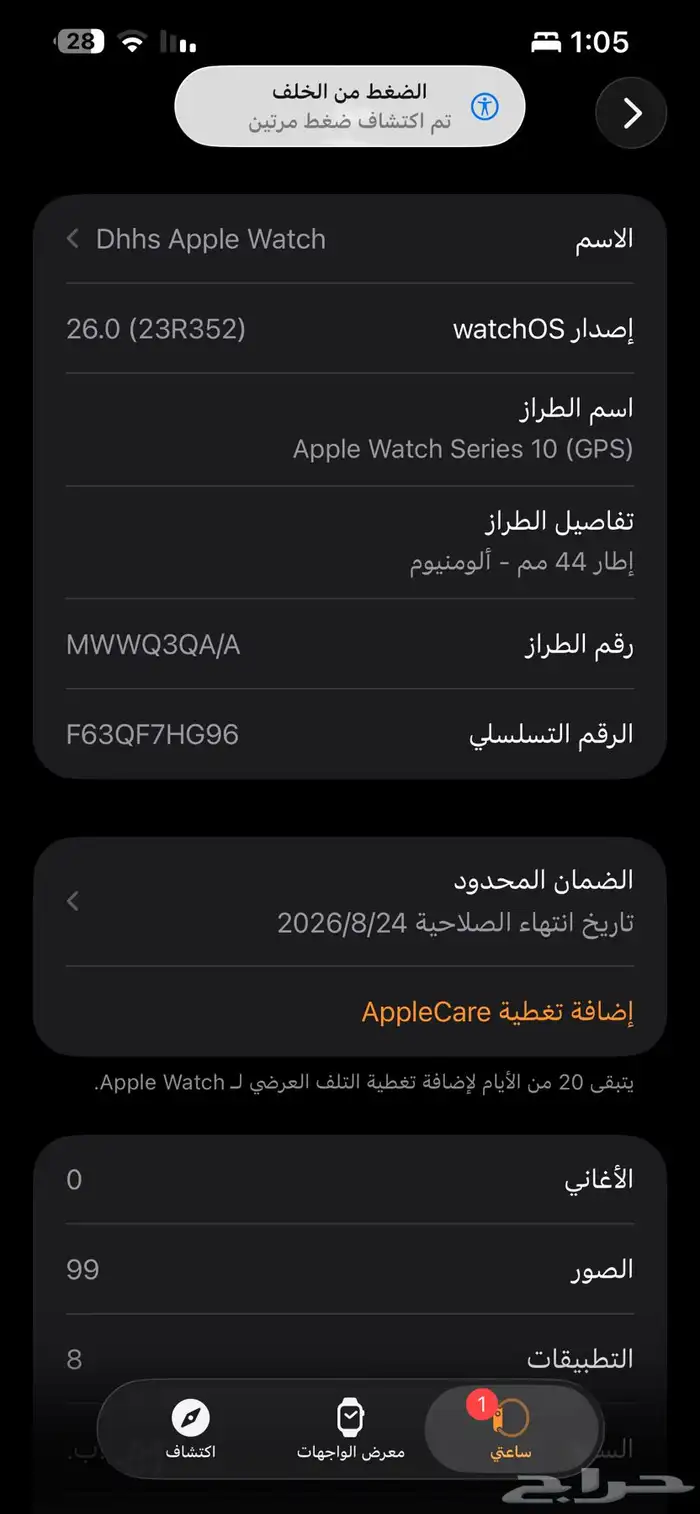The height and width of the screenshot is (1514, 700).
Task: Switch to the My Watch tab
Action: (511, 1427)
